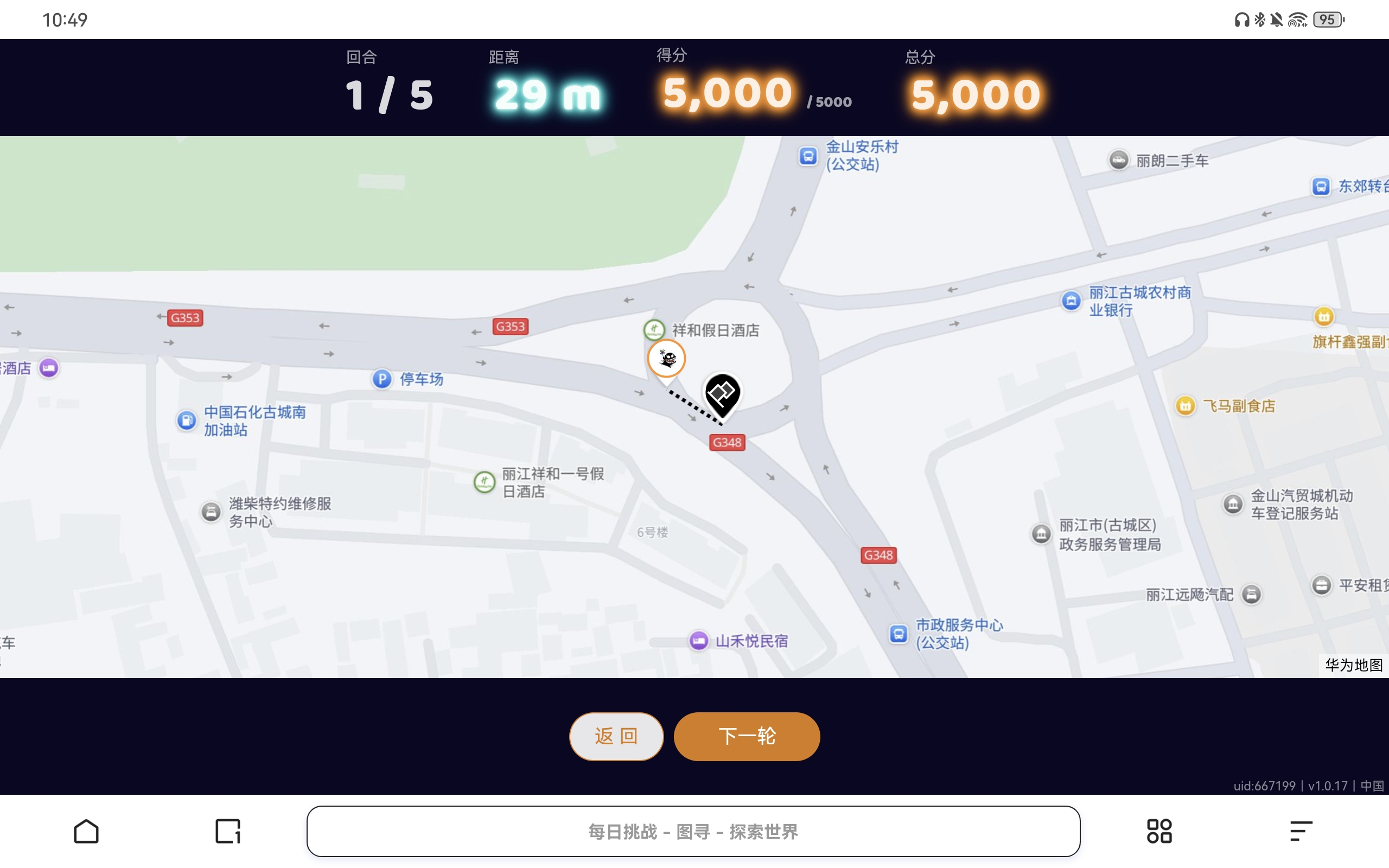The height and width of the screenshot is (868, 1389).
Task: Tap the black target location pin
Action: click(722, 394)
